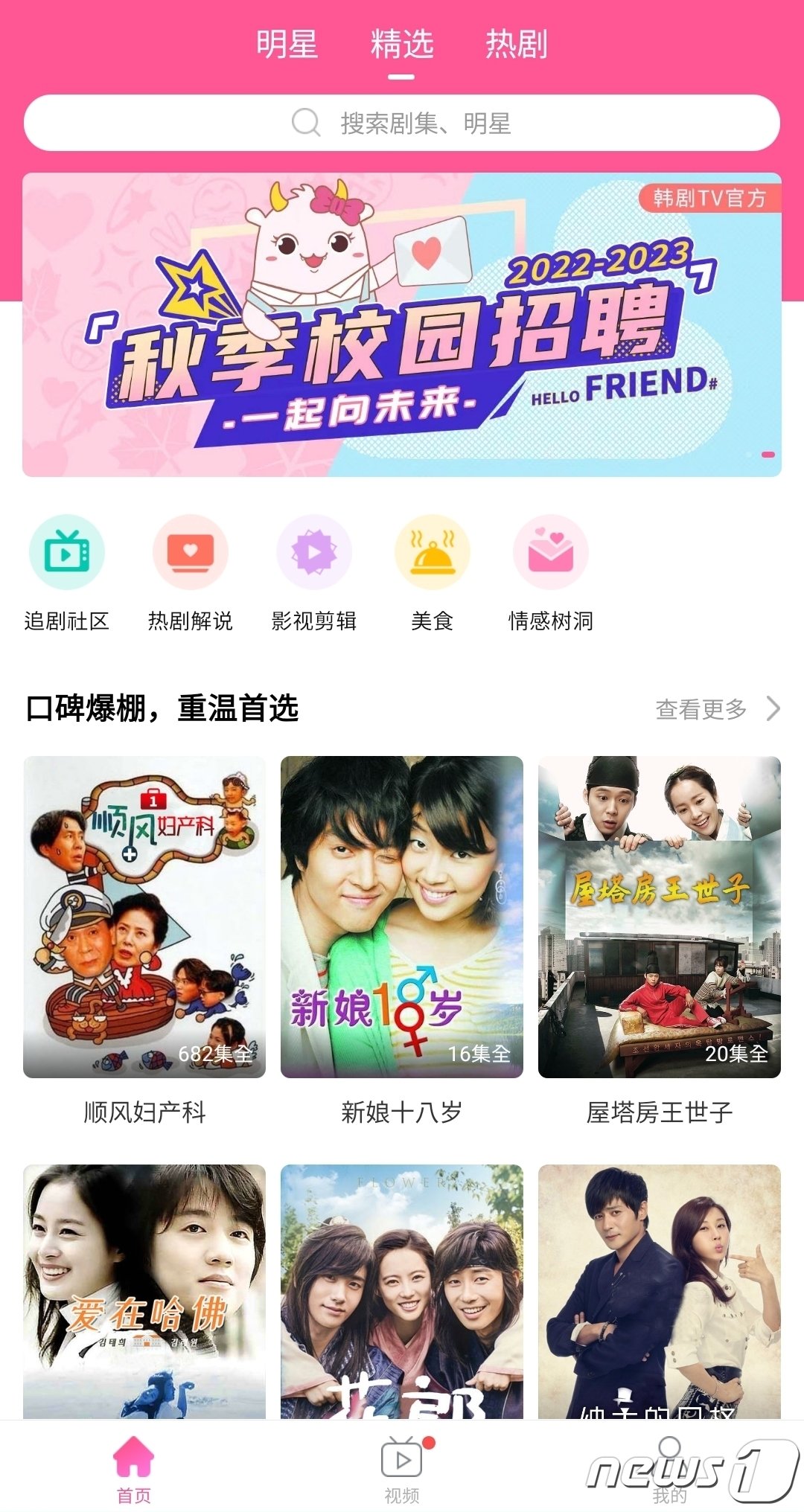Open the drama 新娘十八岁
Screen dimensions: 804x1512
click(x=402, y=917)
